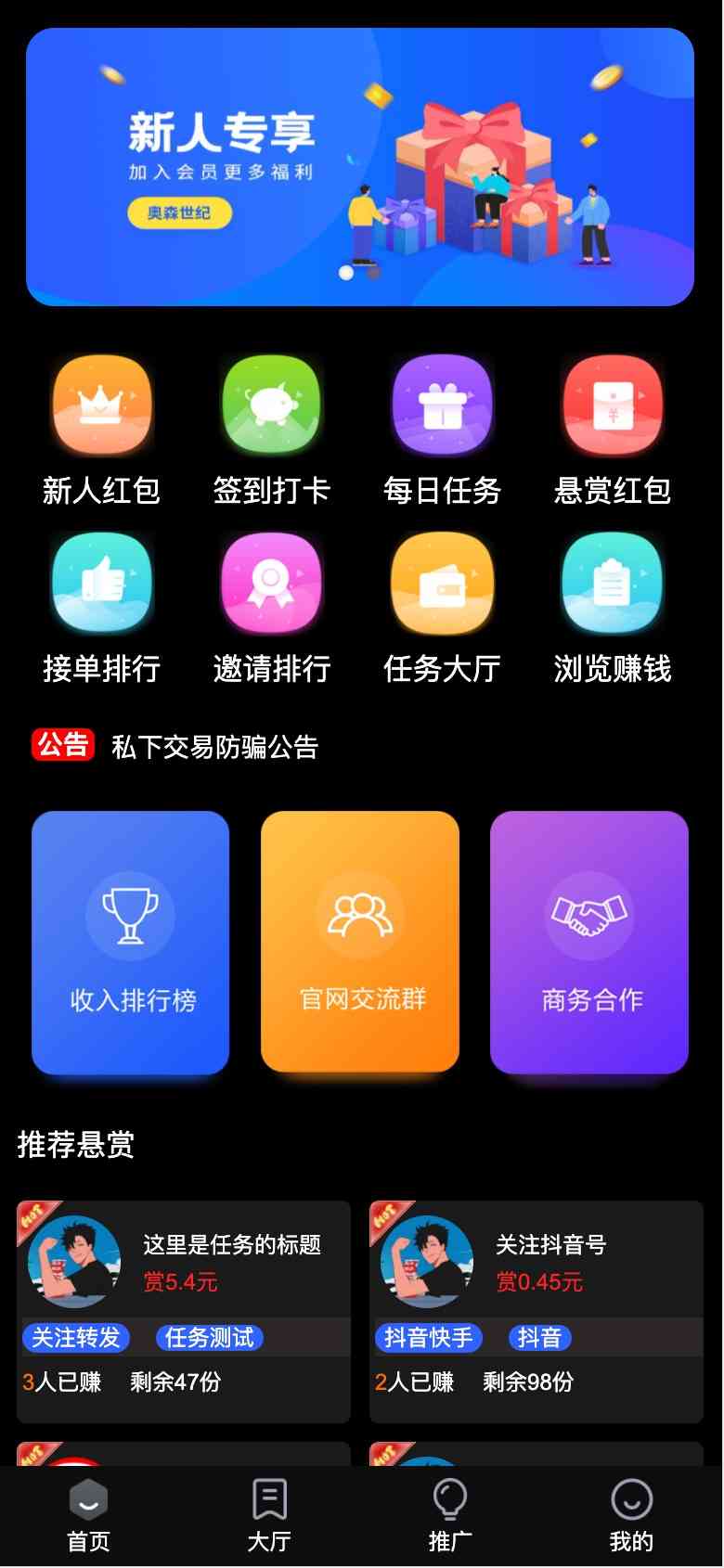
Task: Switch to the 推广 tab
Action: tap(450, 1515)
